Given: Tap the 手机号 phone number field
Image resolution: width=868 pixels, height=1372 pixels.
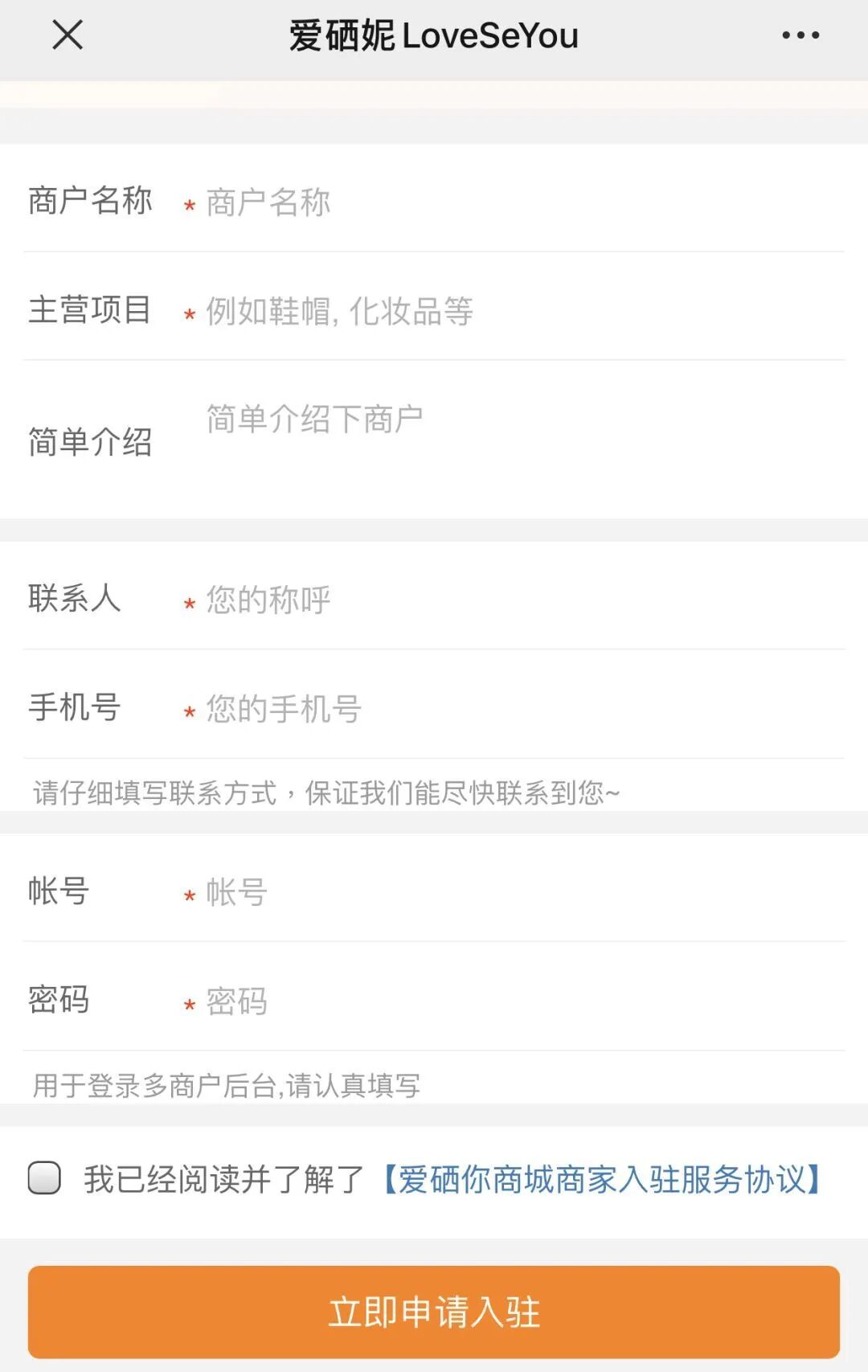Looking at the screenshot, I should click(x=514, y=709).
